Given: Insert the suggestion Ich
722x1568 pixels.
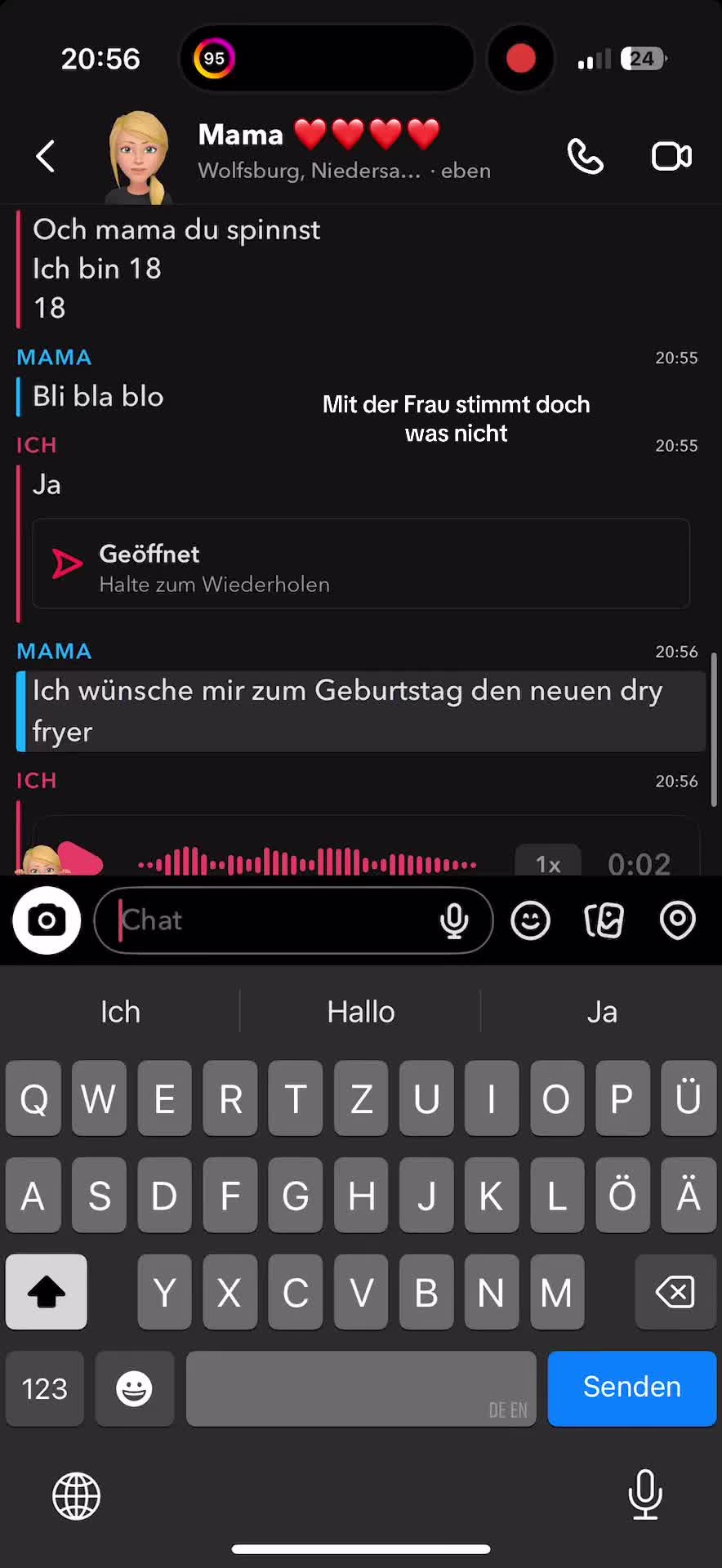Looking at the screenshot, I should (x=120, y=1012).
